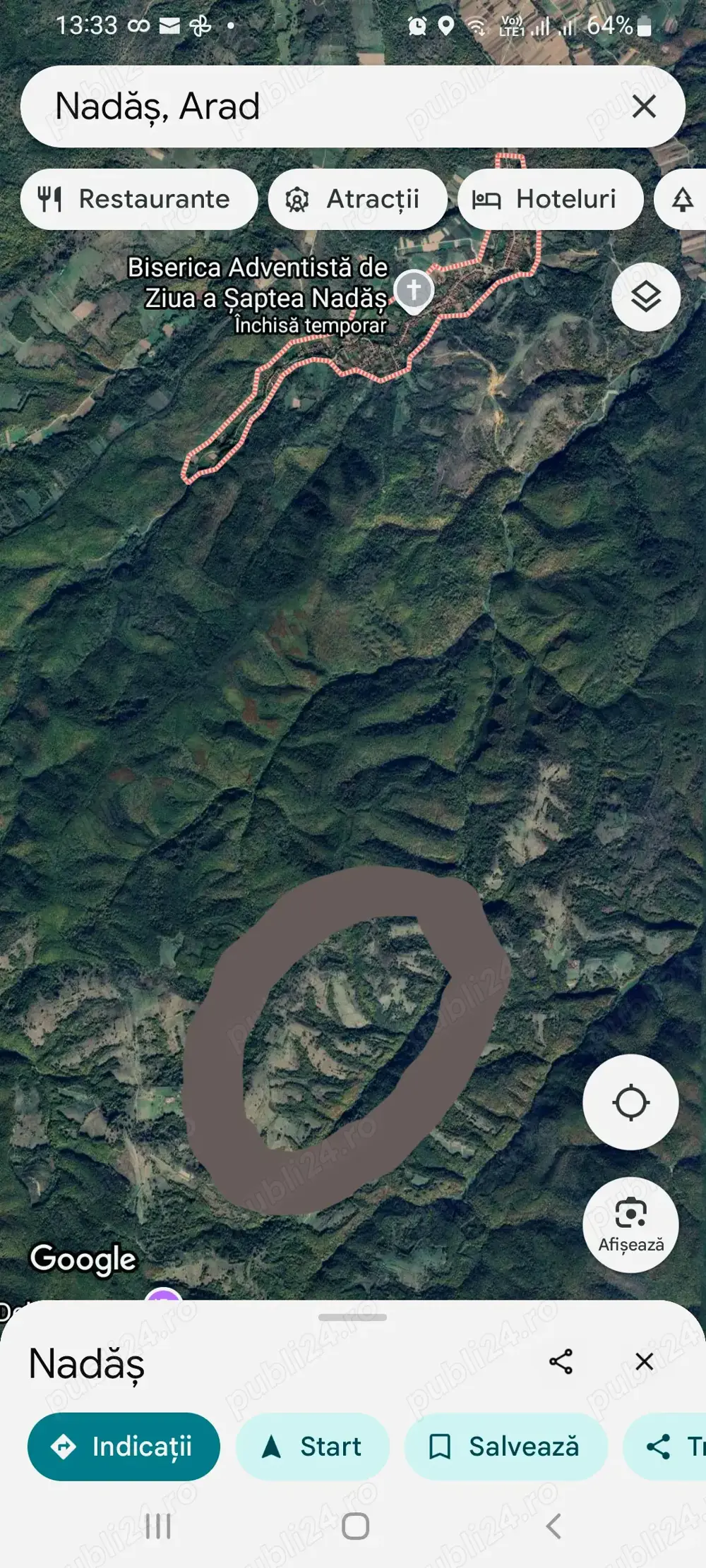Go to the home screen
Viewport: 706px width, 1568px height.
pyautogui.click(x=355, y=1526)
